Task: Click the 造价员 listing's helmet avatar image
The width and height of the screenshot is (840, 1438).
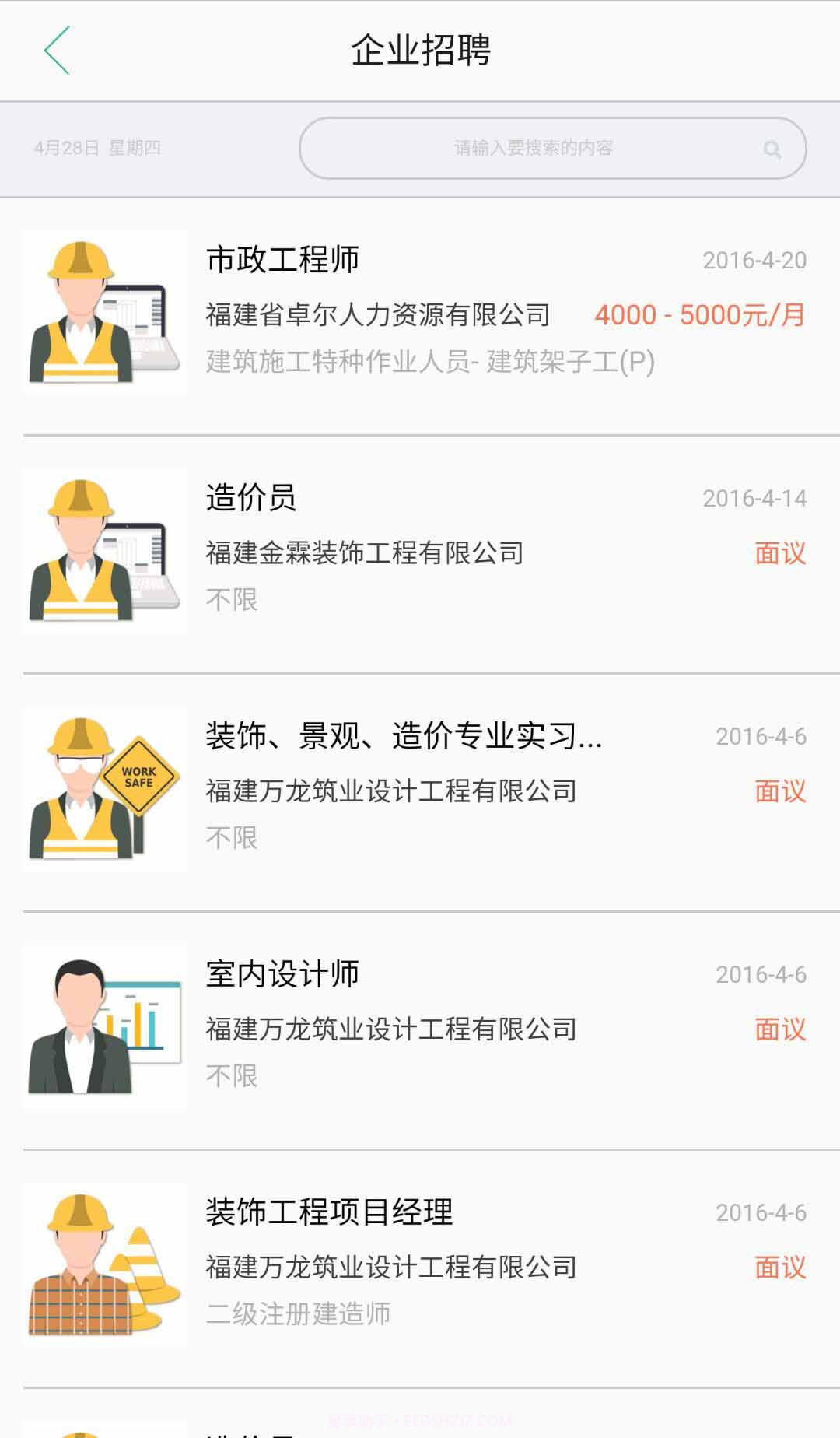Action: click(105, 549)
